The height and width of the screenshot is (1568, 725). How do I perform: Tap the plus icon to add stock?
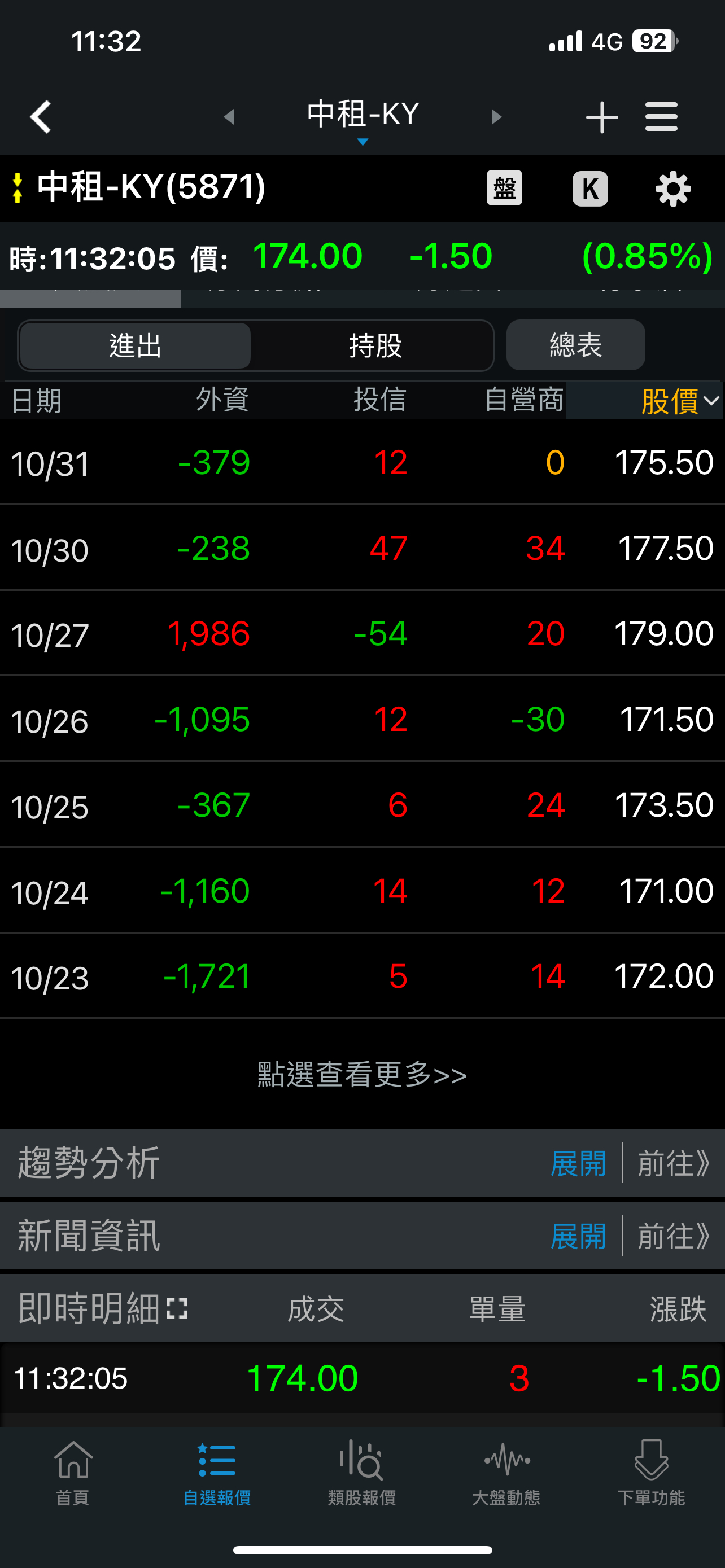point(601,116)
